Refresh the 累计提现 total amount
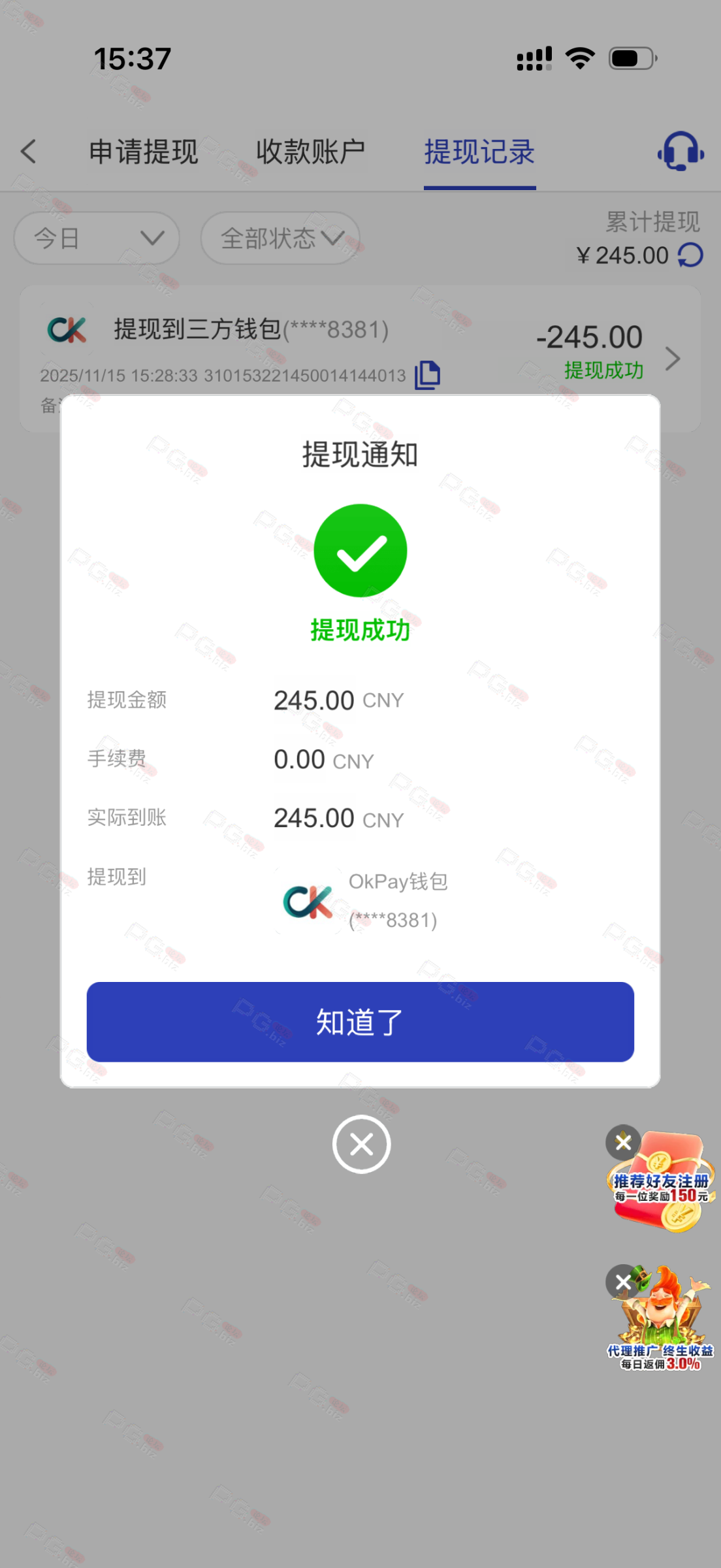 click(690, 255)
